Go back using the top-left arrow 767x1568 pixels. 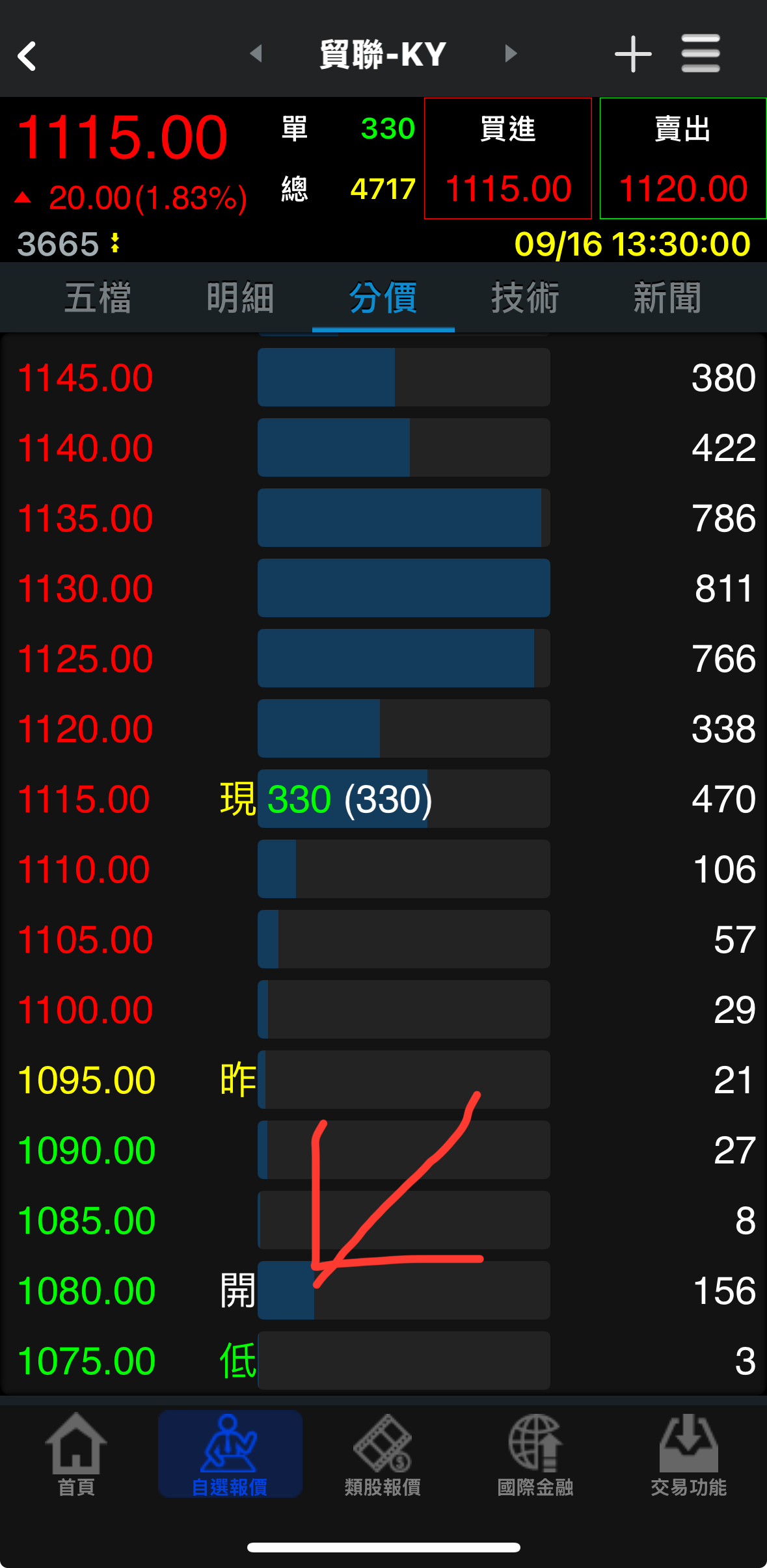tap(27, 56)
